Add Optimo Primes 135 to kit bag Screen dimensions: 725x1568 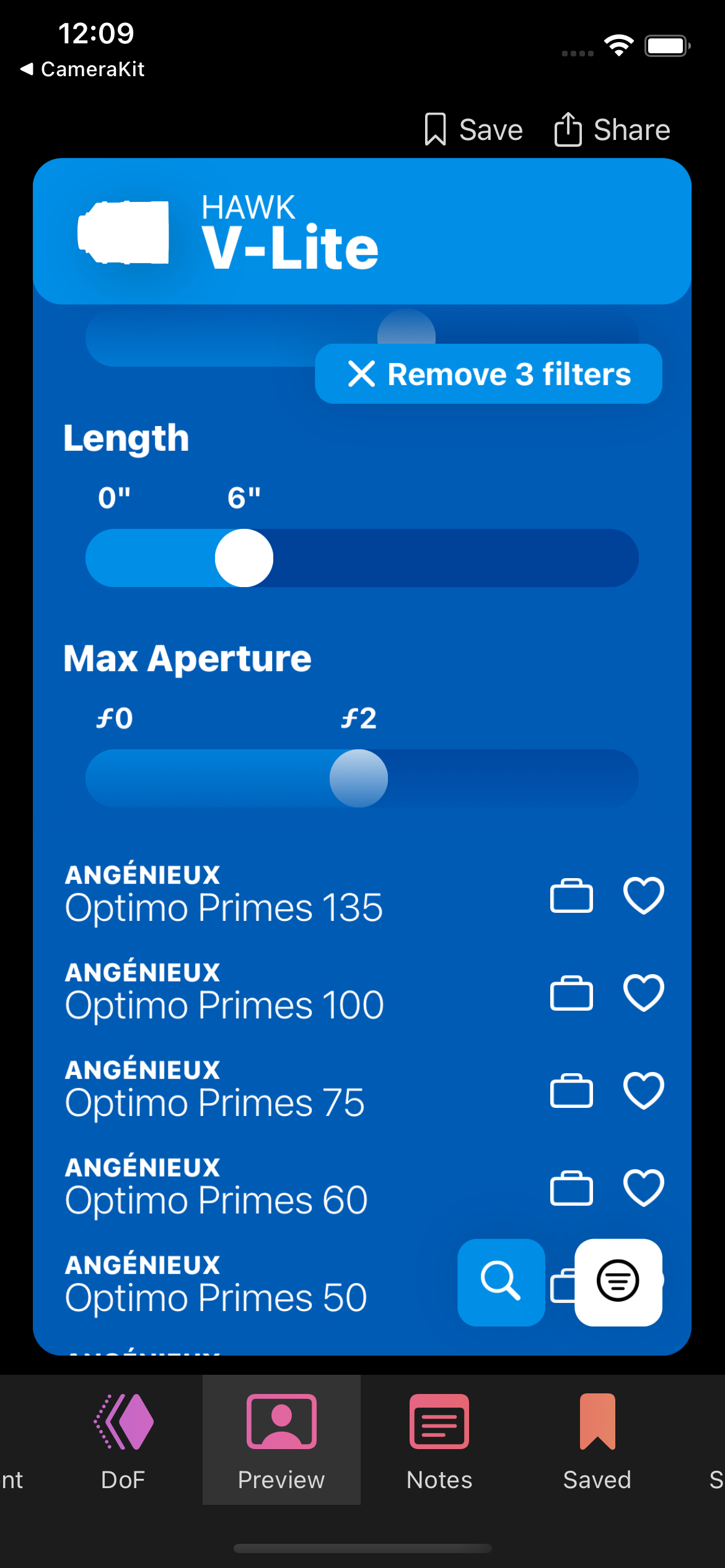coord(571,896)
